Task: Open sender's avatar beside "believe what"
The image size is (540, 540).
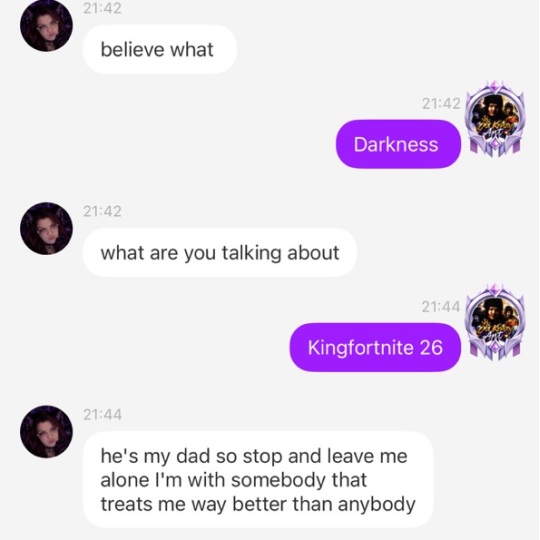Action: 46,25
